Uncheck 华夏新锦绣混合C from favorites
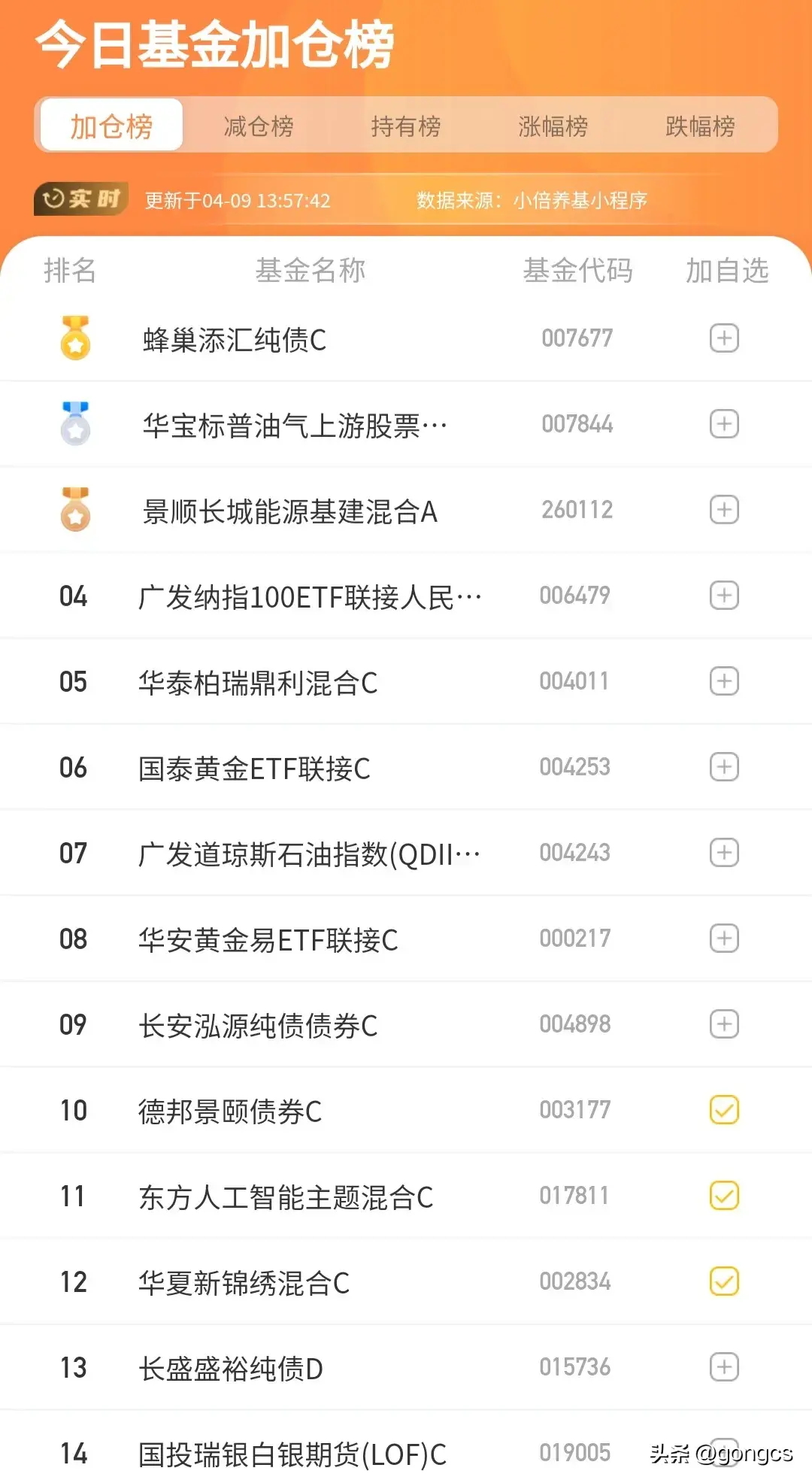The width and height of the screenshot is (812, 1483). 723,1281
